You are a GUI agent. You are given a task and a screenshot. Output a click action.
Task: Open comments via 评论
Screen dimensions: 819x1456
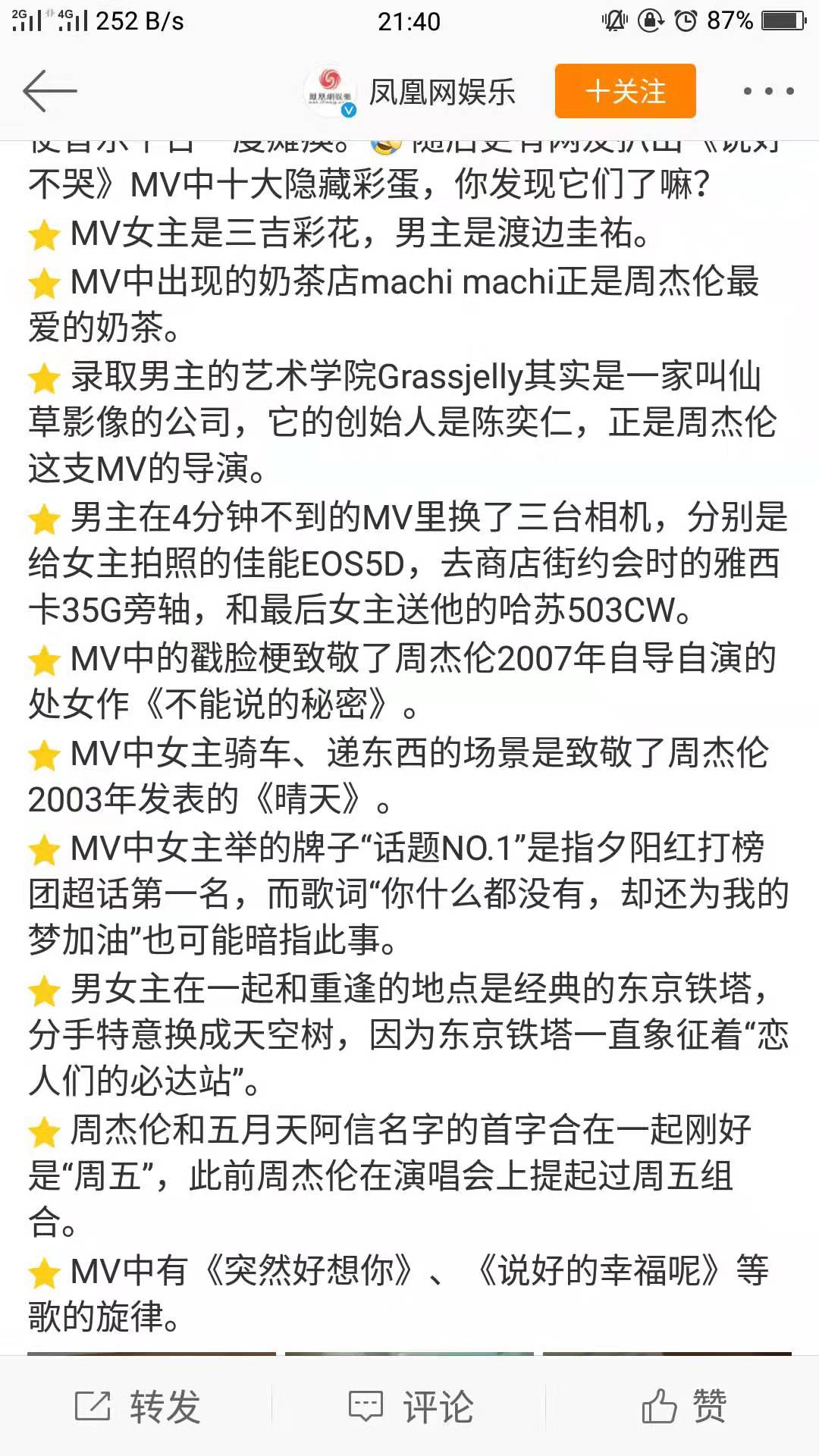(410, 1407)
